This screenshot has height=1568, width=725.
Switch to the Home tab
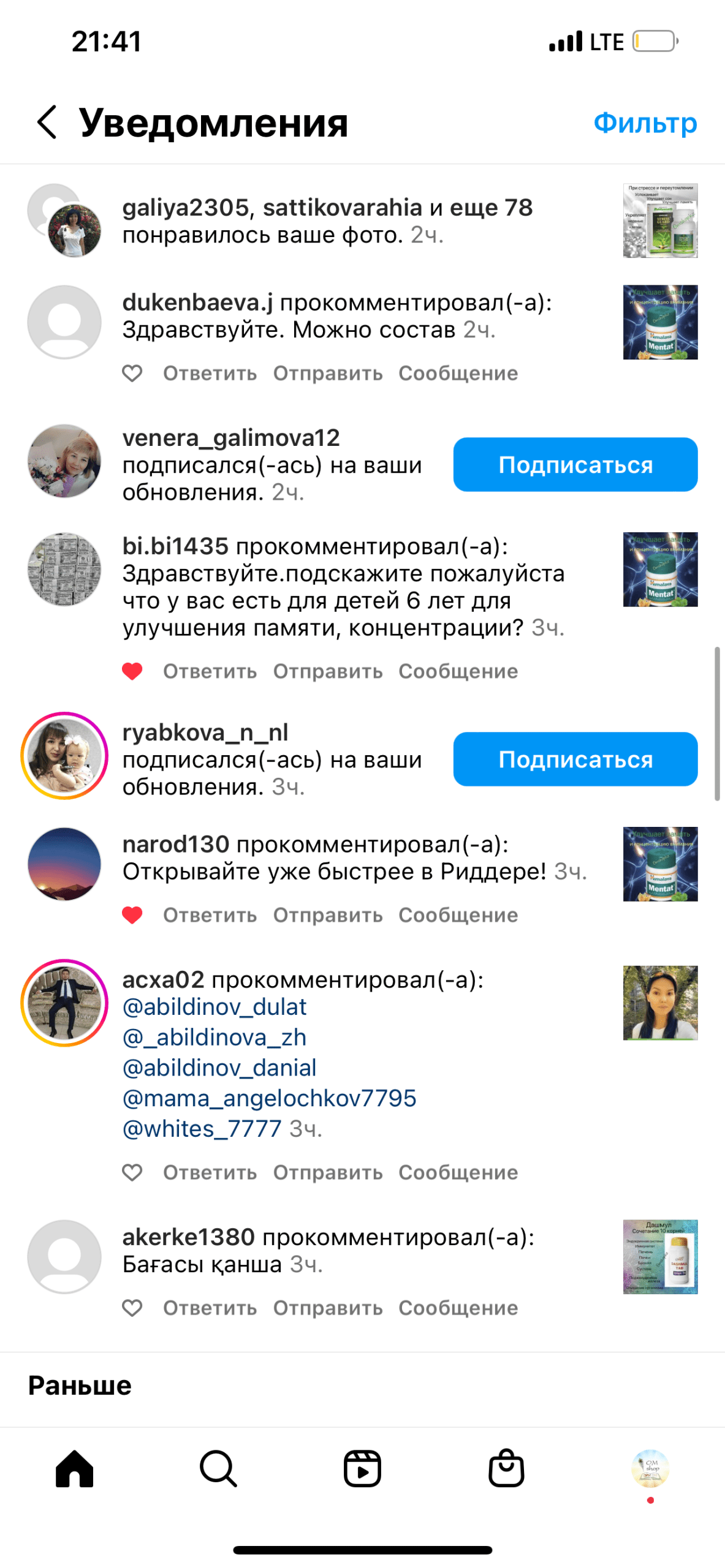[74, 1468]
